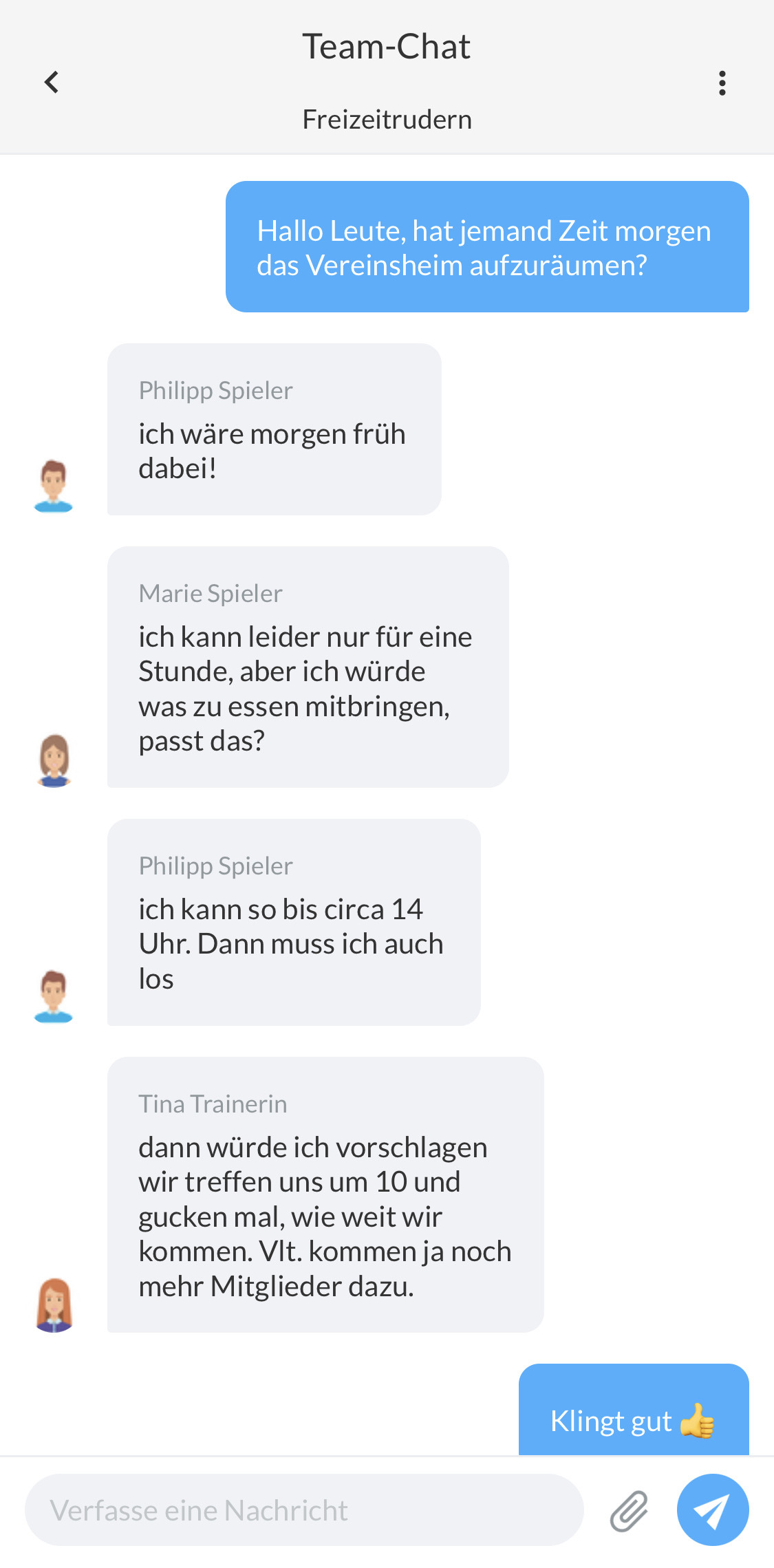The width and height of the screenshot is (774, 1568).
Task: Go back from the Team-Chat
Action: (x=52, y=83)
